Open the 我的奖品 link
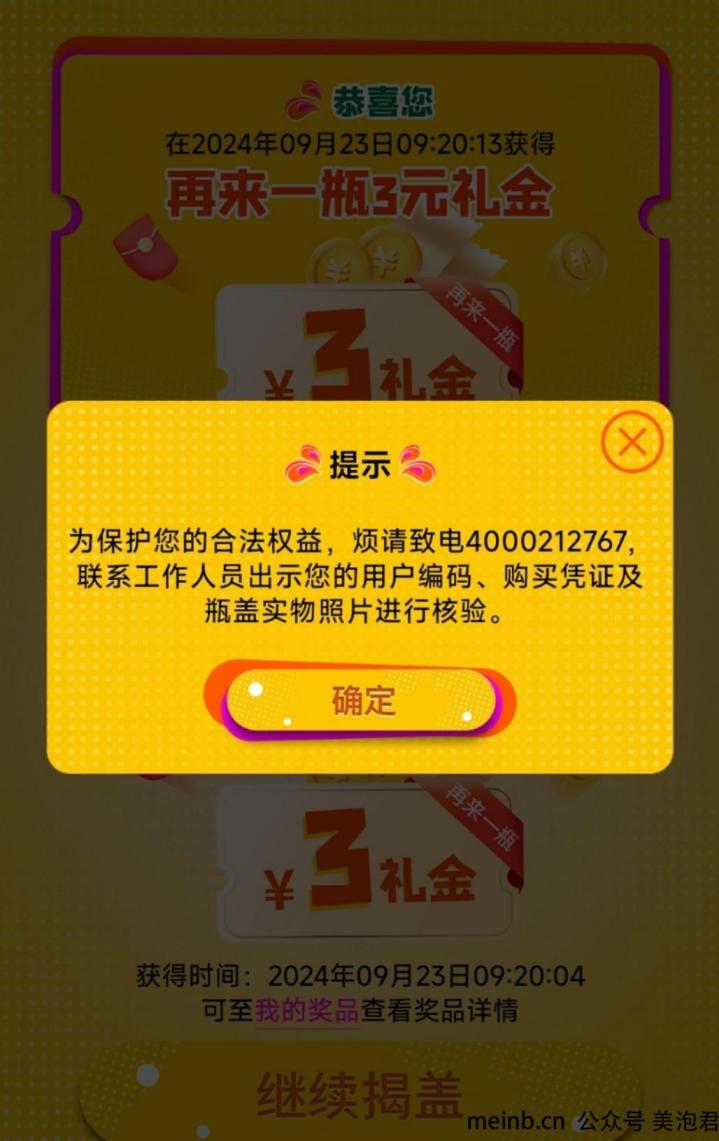This screenshot has width=719, height=1141. point(306,1010)
